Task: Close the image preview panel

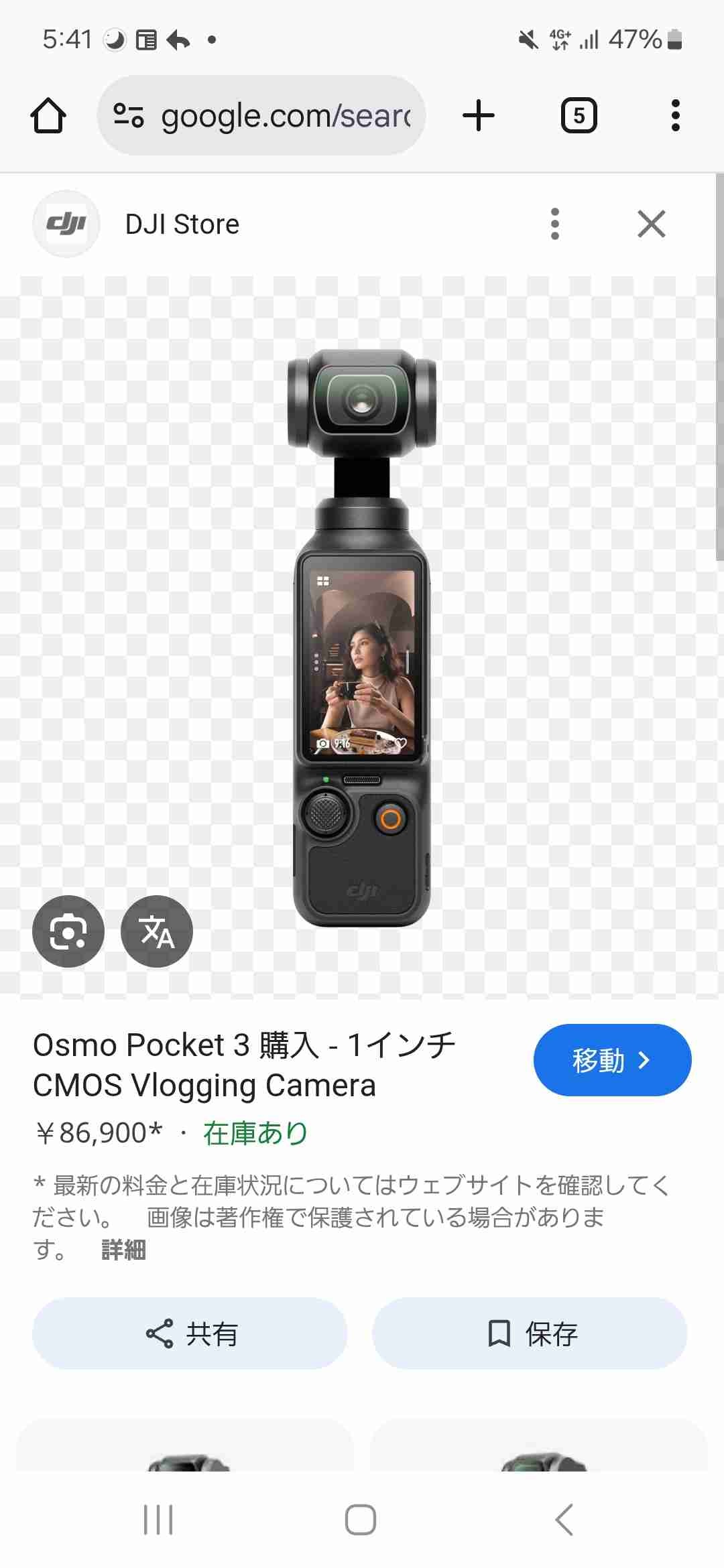Action: coord(651,224)
